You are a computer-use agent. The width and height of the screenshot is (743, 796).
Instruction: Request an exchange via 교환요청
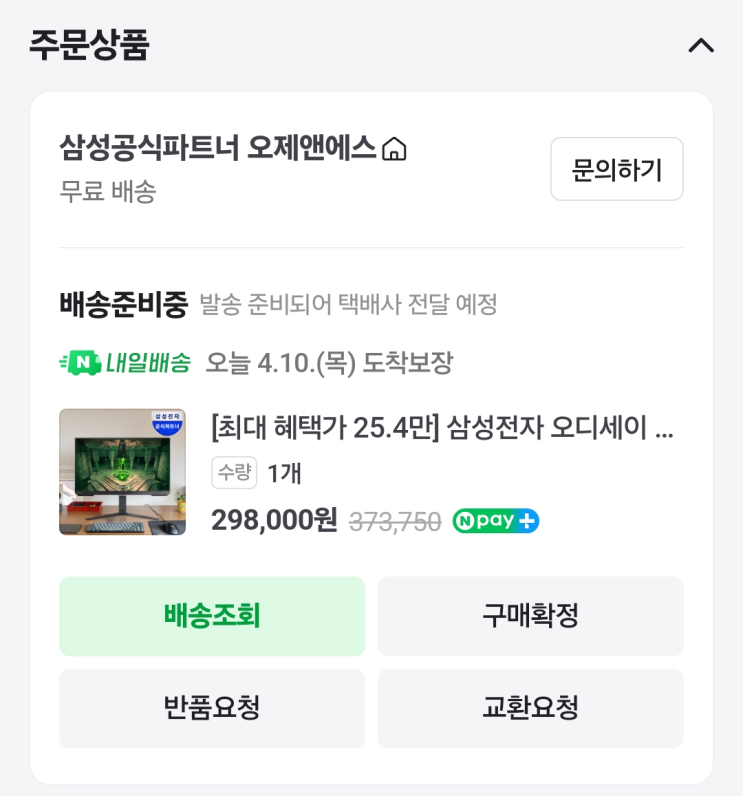530,708
